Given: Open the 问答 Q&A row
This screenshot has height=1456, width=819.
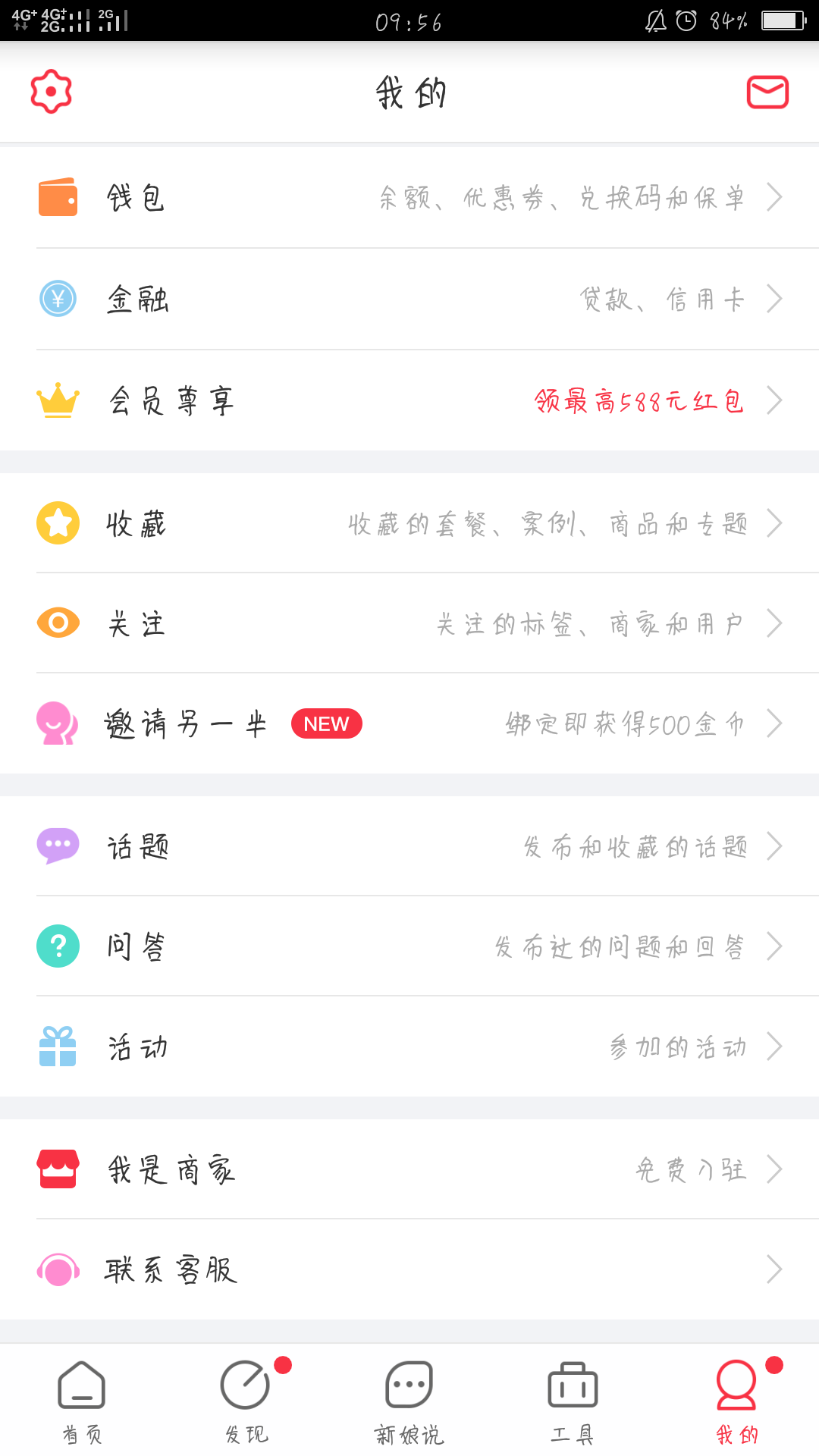Looking at the screenshot, I should (409, 946).
